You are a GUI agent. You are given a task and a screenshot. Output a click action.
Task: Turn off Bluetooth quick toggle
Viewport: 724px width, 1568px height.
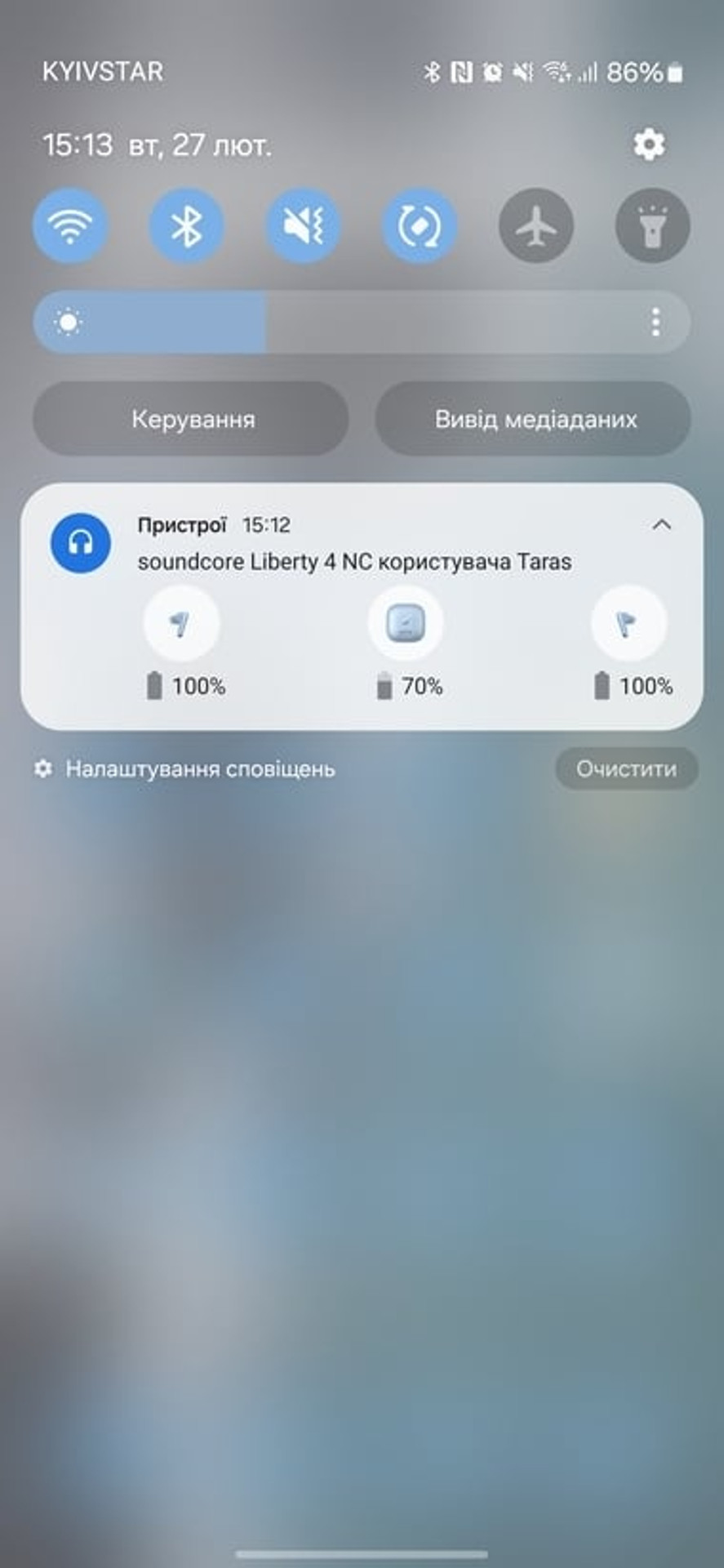tap(186, 225)
